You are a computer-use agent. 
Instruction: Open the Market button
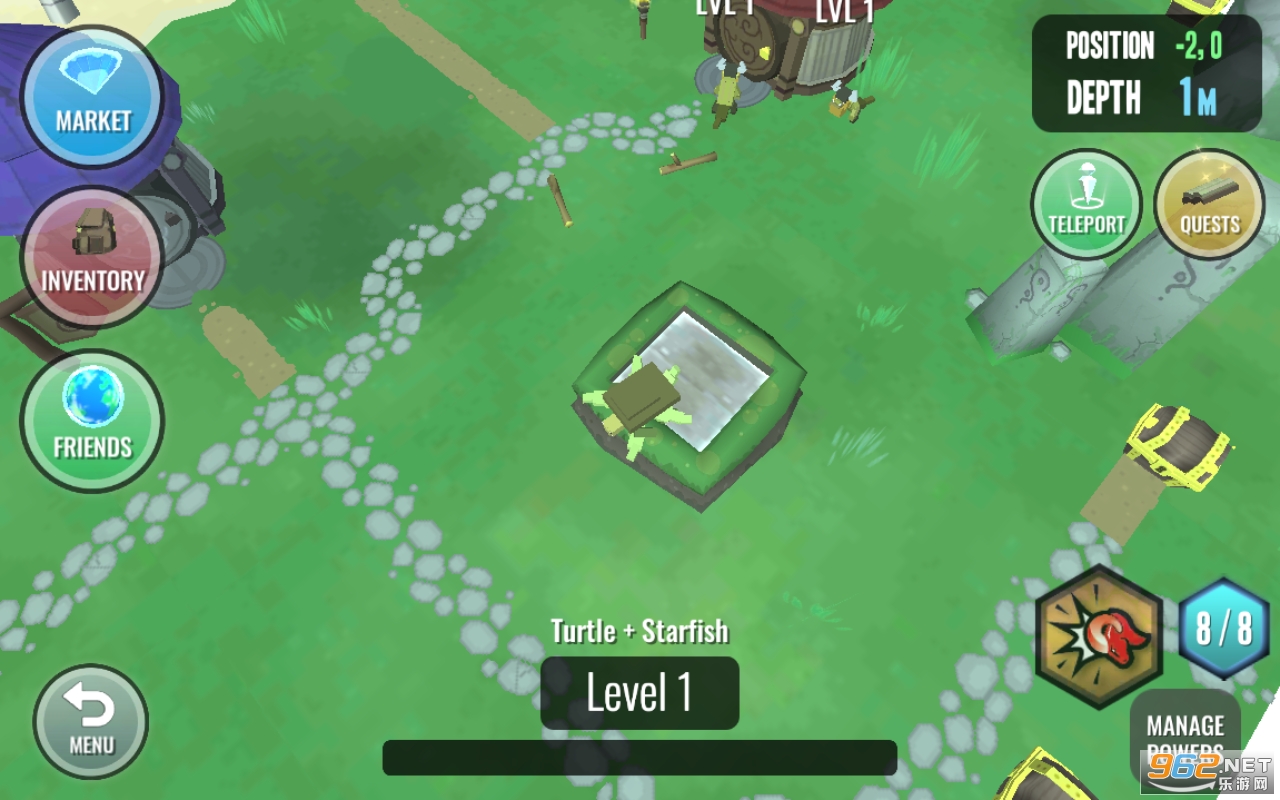coord(92,97)
